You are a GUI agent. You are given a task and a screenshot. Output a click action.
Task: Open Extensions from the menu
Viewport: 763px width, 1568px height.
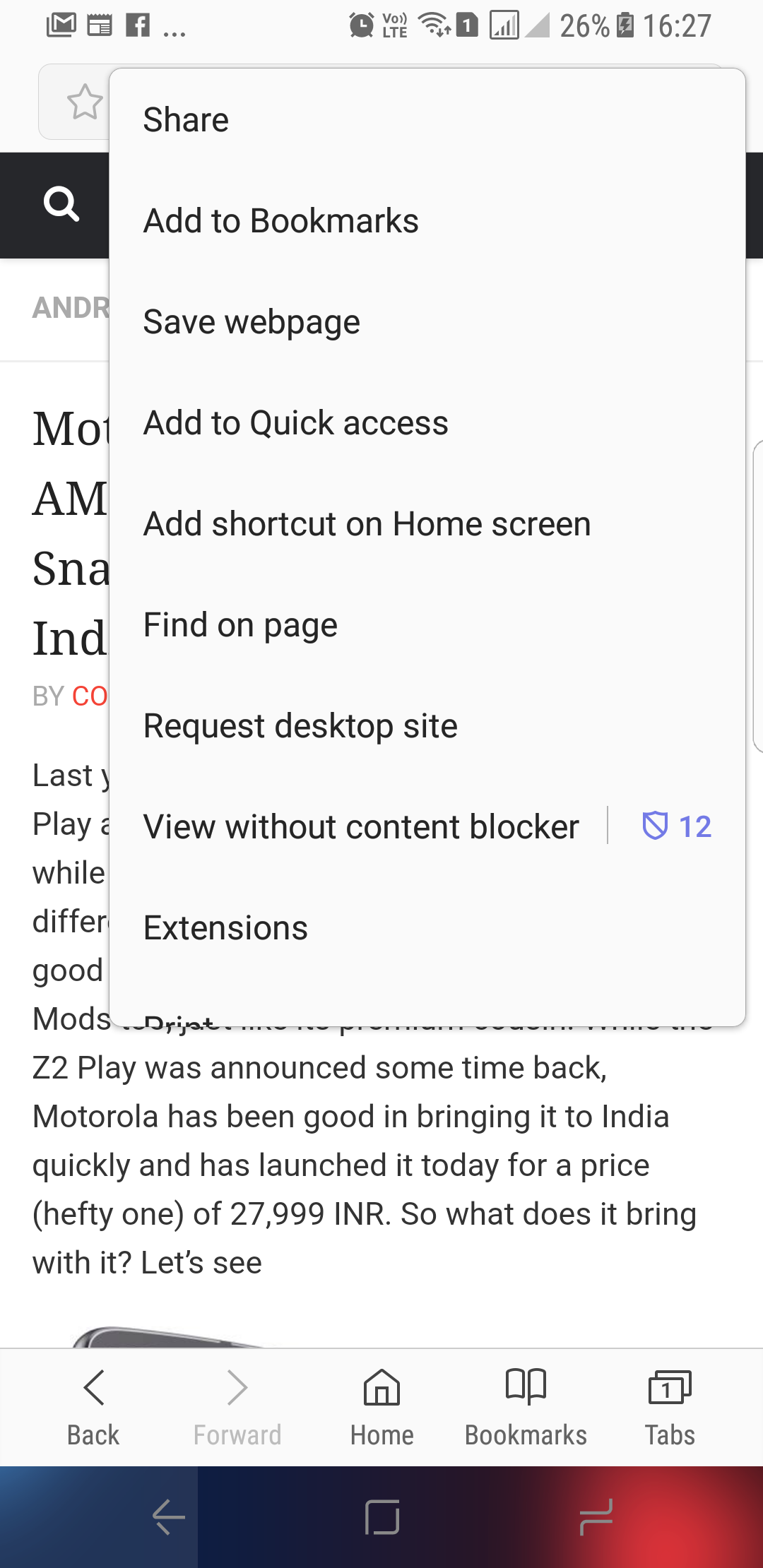click(427, 928)
